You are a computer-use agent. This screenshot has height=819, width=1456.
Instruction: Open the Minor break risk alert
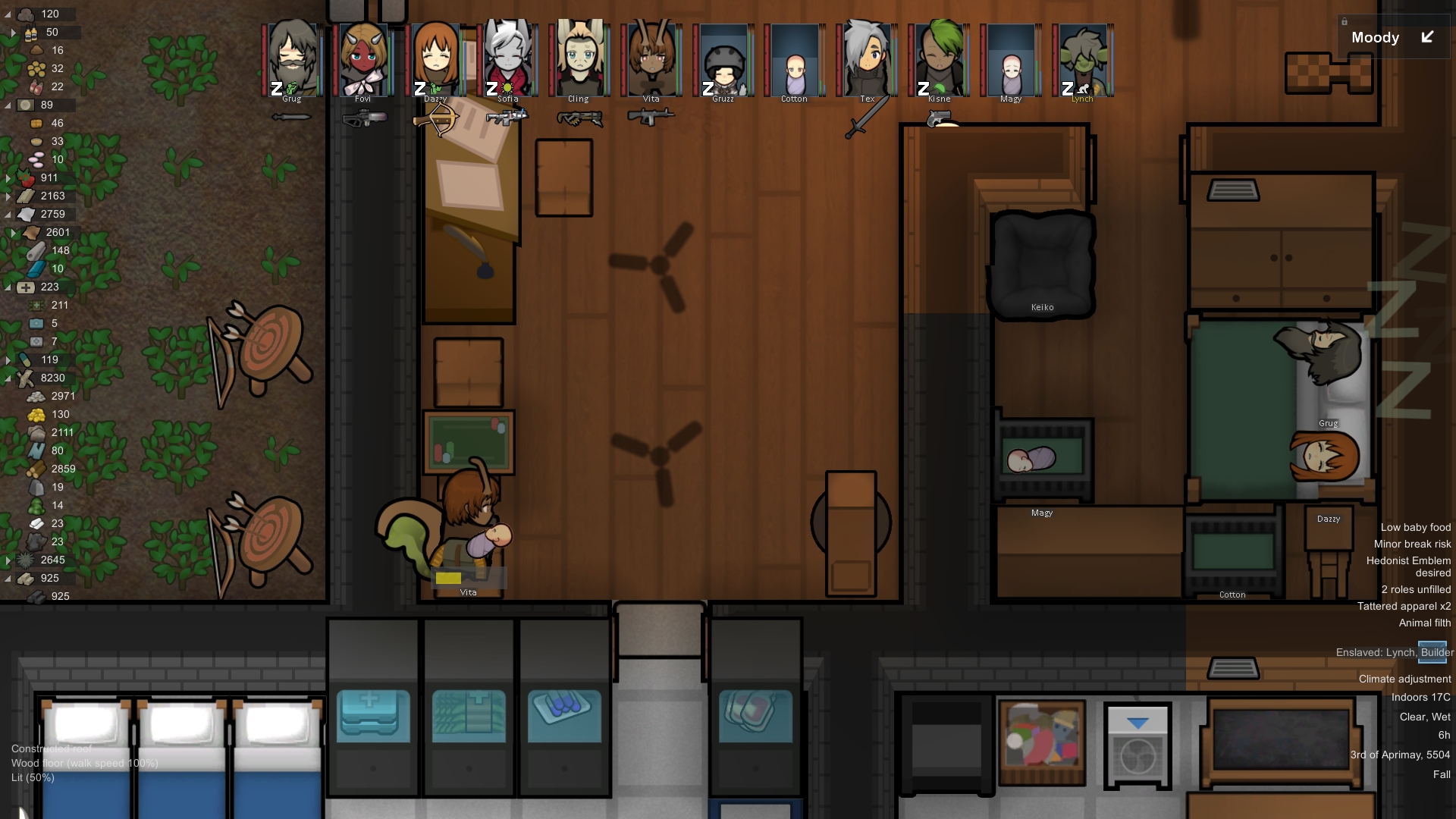(x=1412, y=544)
